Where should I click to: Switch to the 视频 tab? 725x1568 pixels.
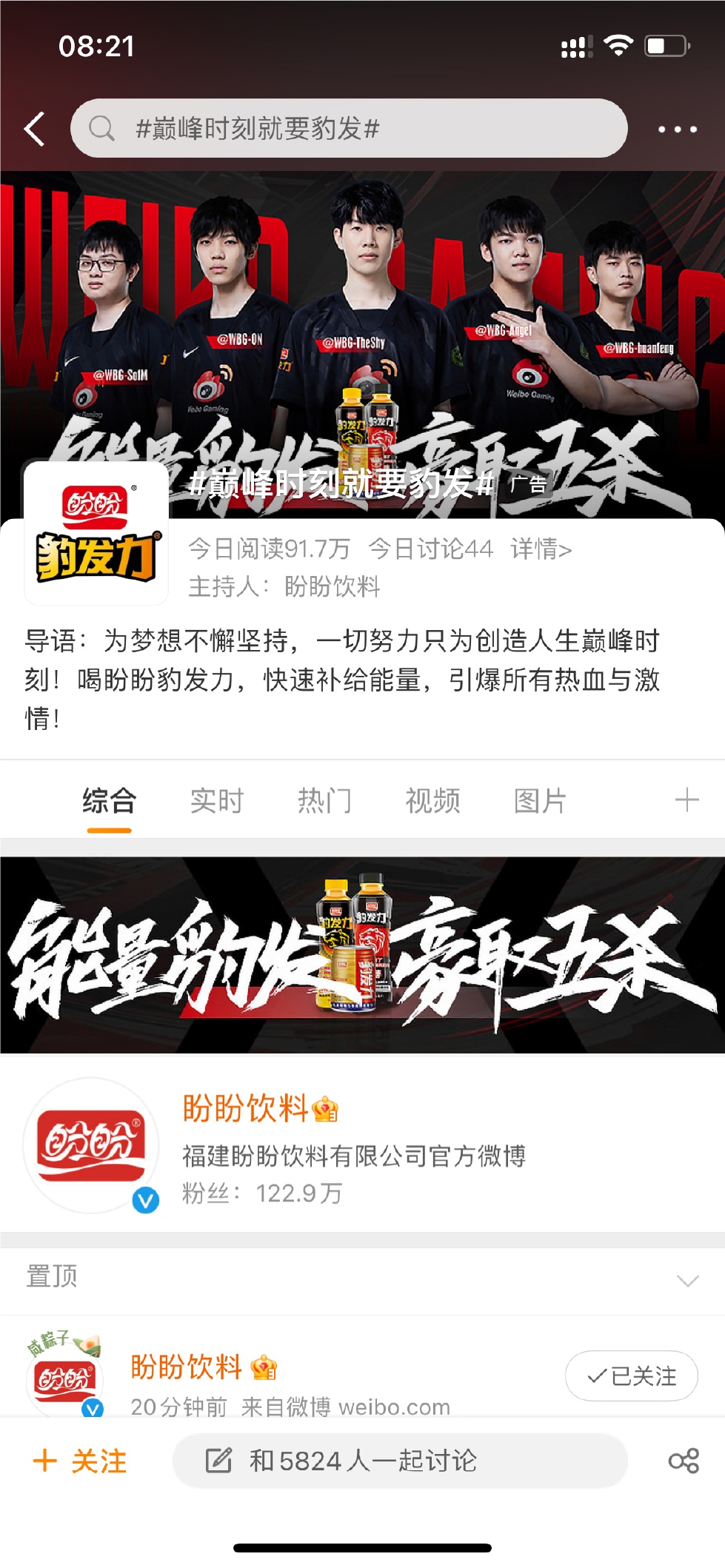pos(432,801)
